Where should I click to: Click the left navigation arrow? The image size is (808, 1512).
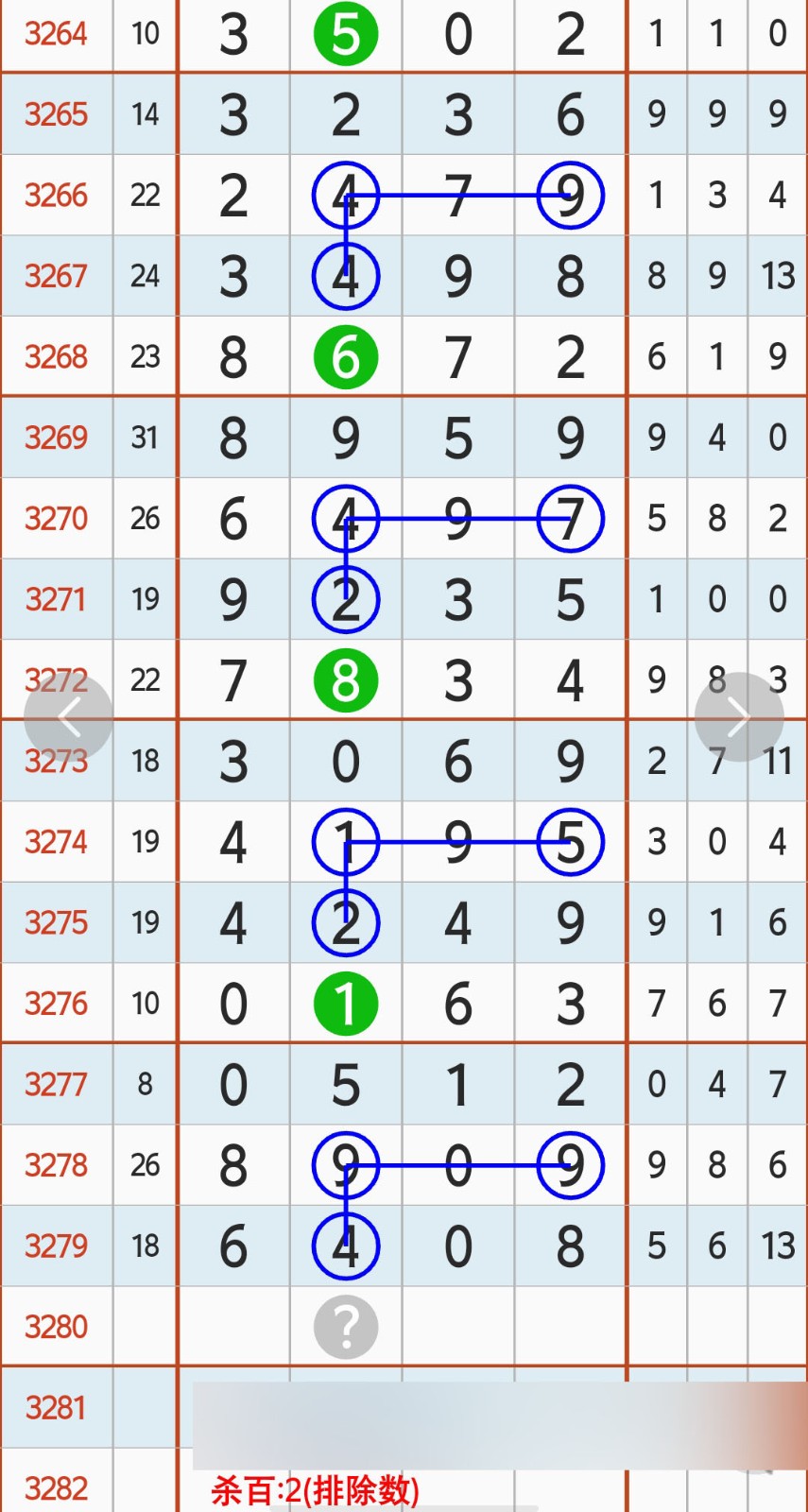[x=69, y=715]
